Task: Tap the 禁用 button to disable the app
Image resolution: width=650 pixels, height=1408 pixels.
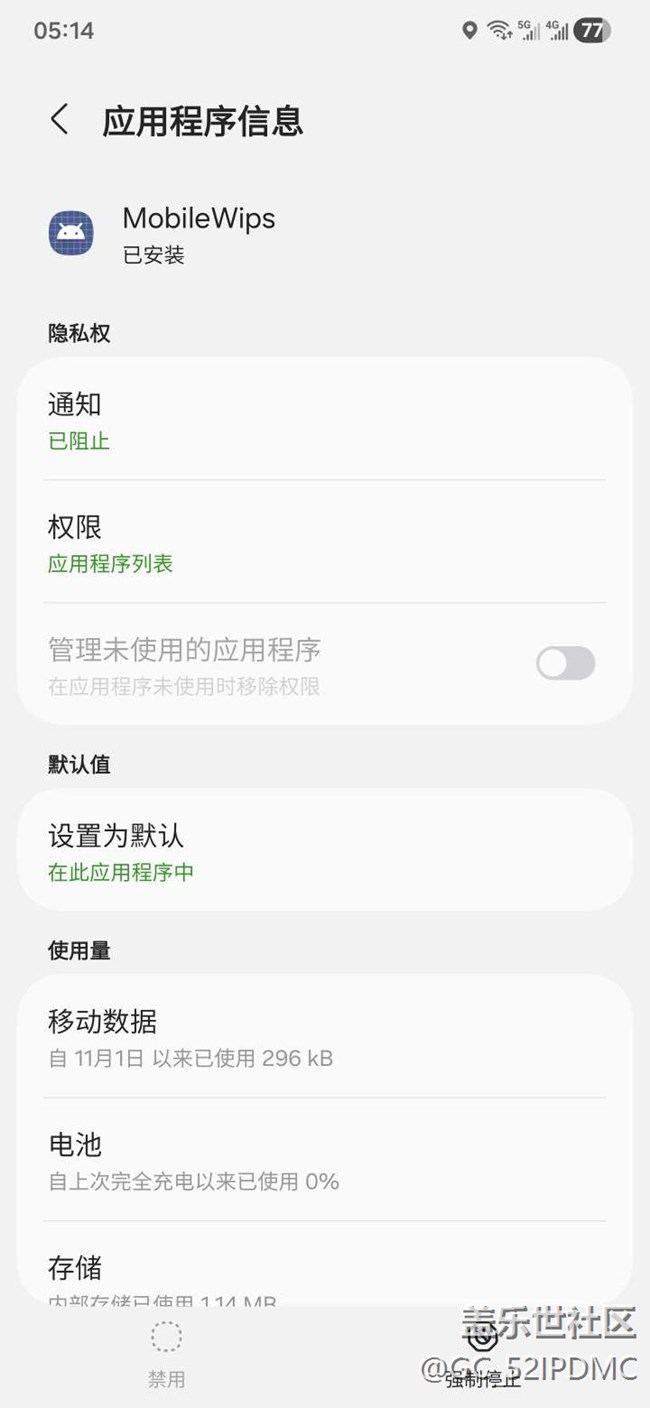Action: [166, 1353]
